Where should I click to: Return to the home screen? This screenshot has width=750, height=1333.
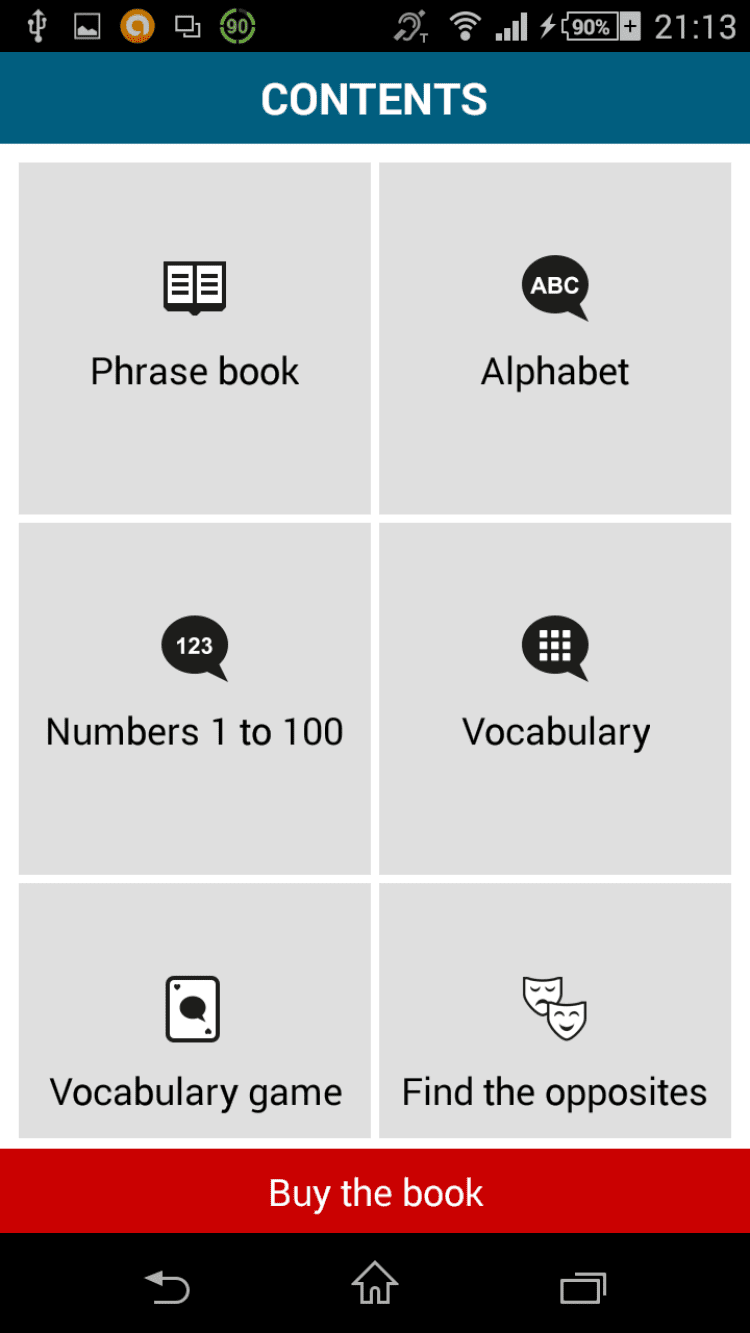(x=375, y=1284)
